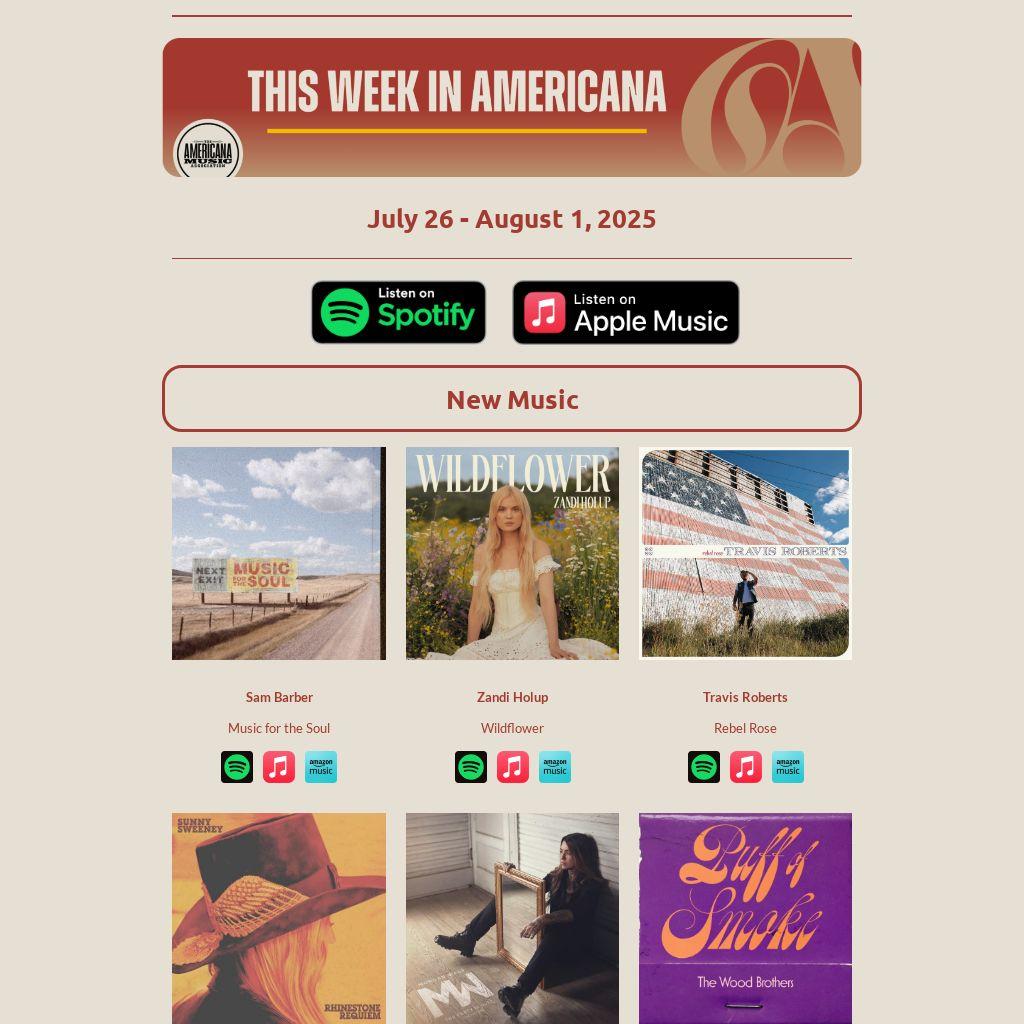Play Wildflower on Spotify
Screen dimensions: 1024x1024
coord(471,767)
